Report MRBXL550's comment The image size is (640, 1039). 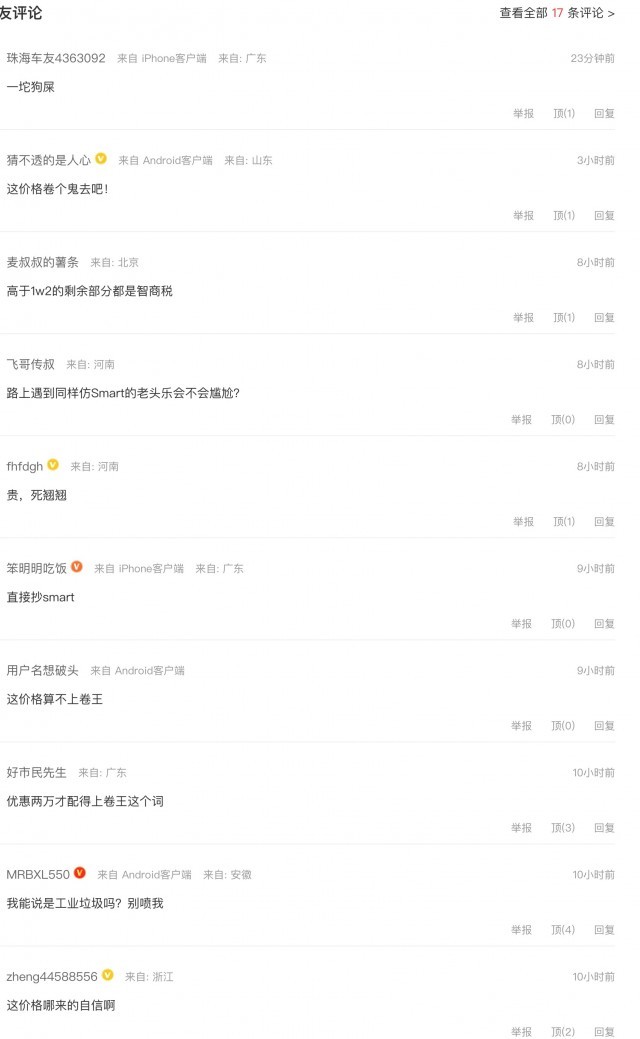pos(521,930)
